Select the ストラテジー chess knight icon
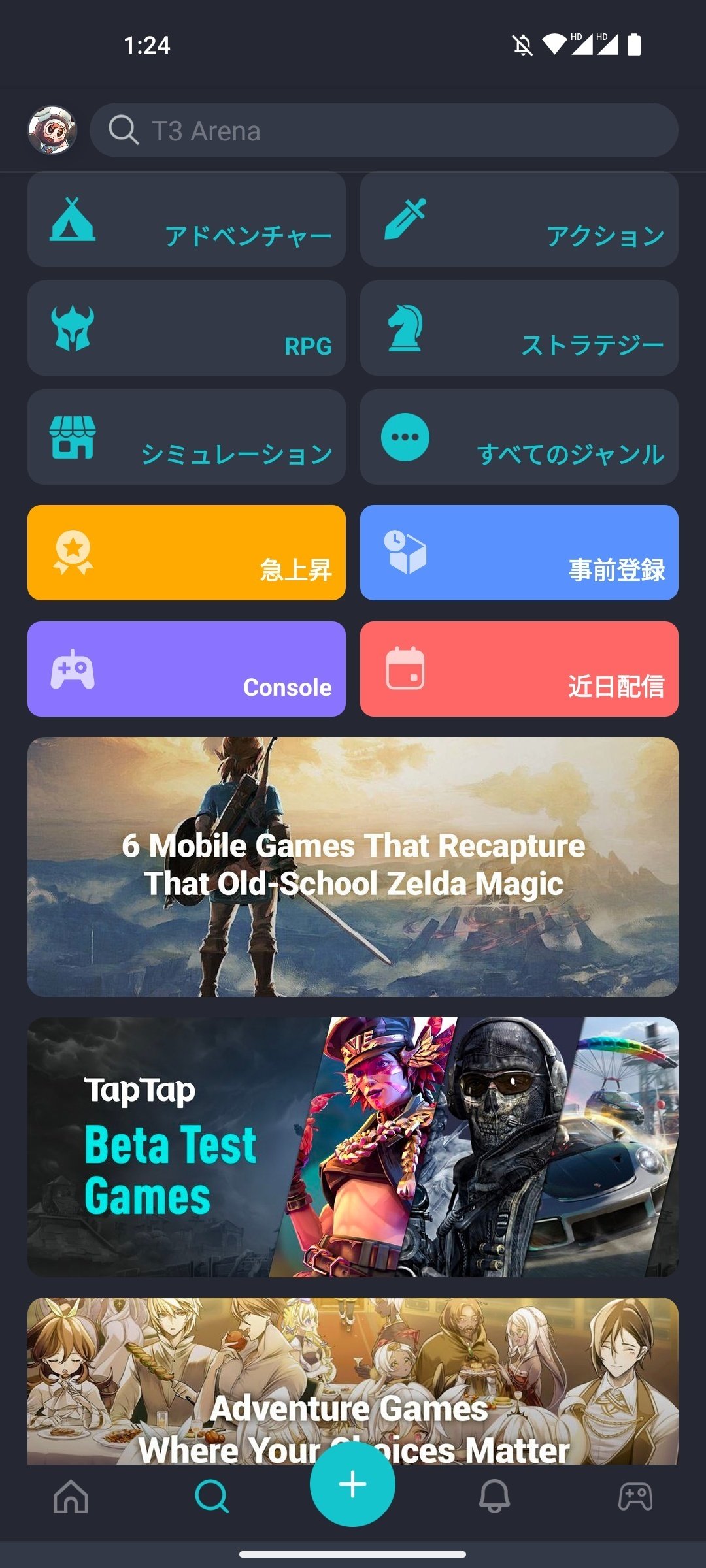The width and height of the screenshot is (706, 1568). coord(406,329)
